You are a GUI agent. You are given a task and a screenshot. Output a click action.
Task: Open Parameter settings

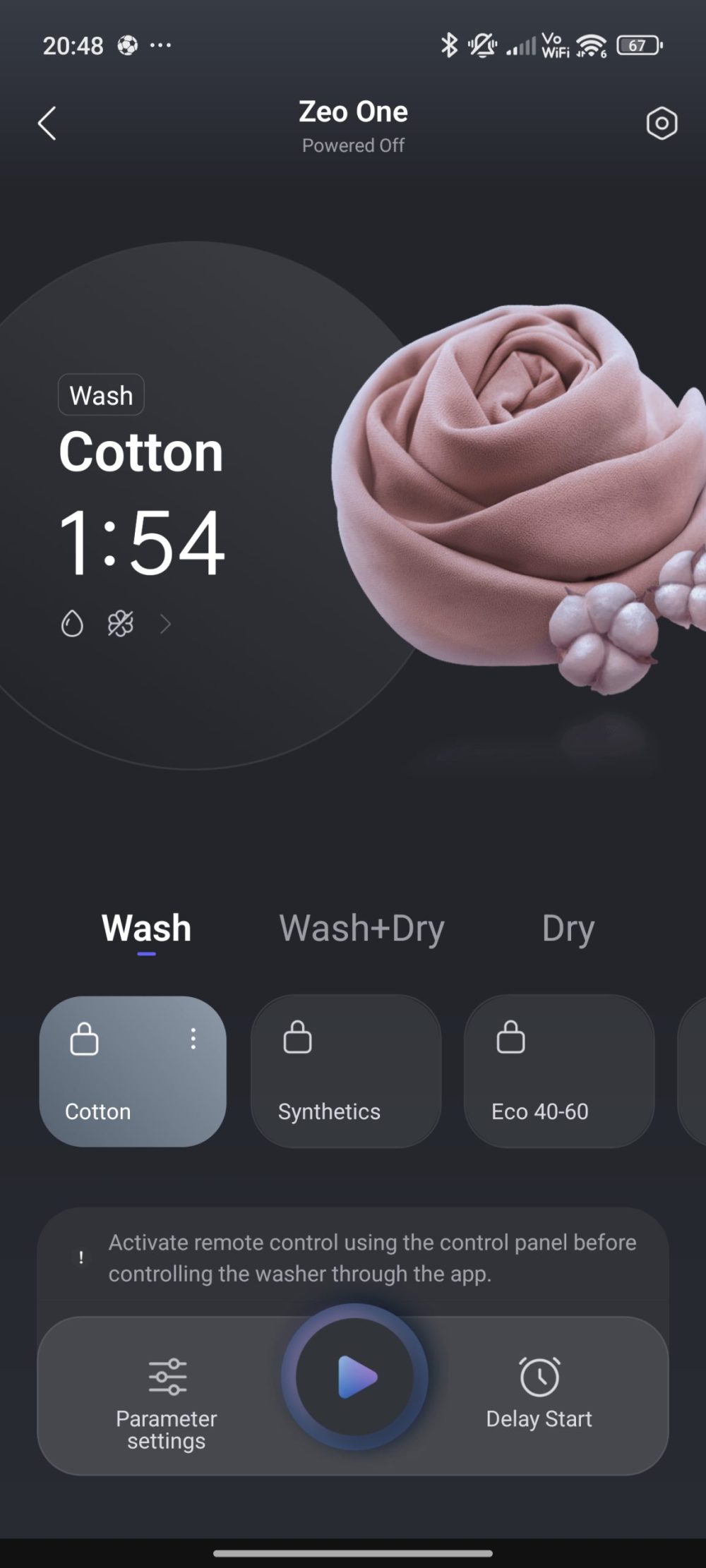[x=167, y=1401]
